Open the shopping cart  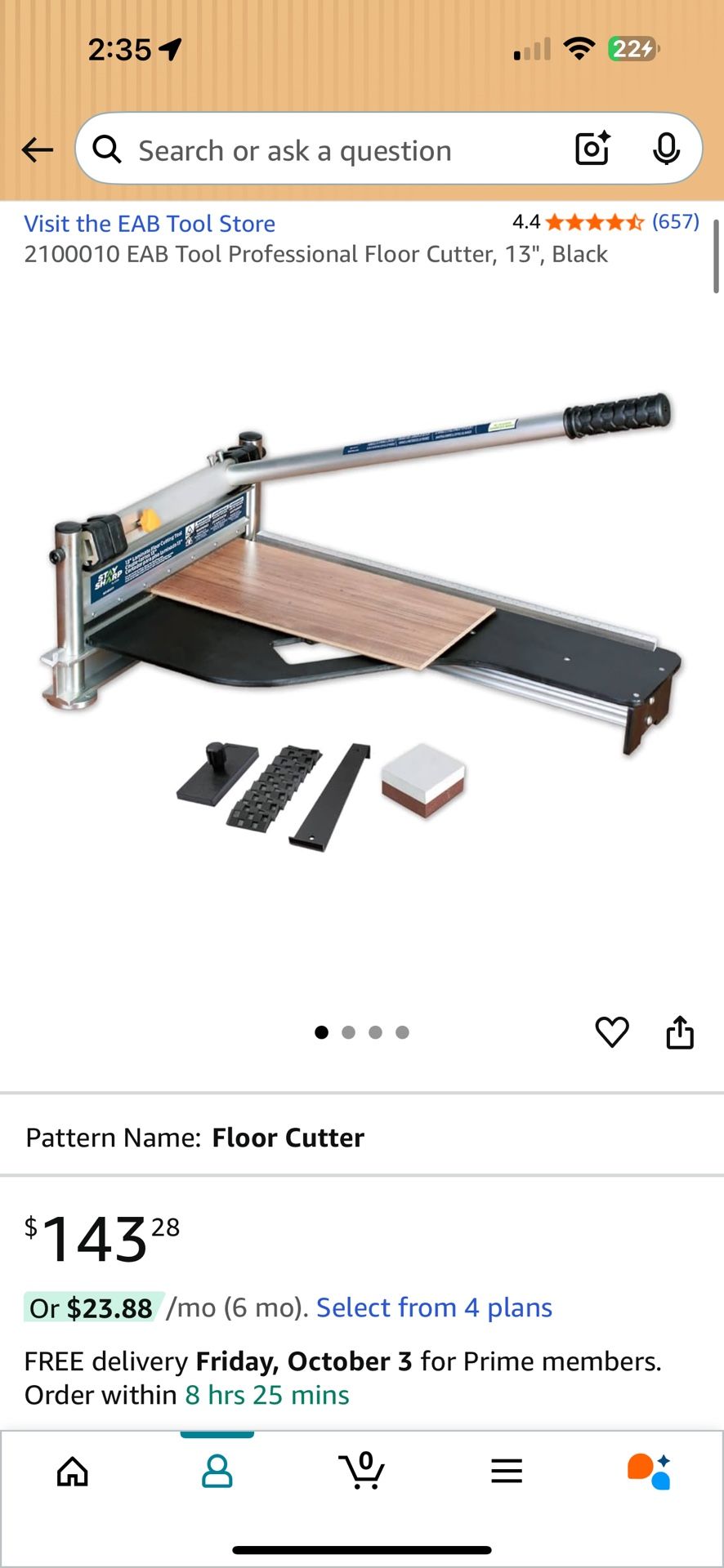[362, 1472]
